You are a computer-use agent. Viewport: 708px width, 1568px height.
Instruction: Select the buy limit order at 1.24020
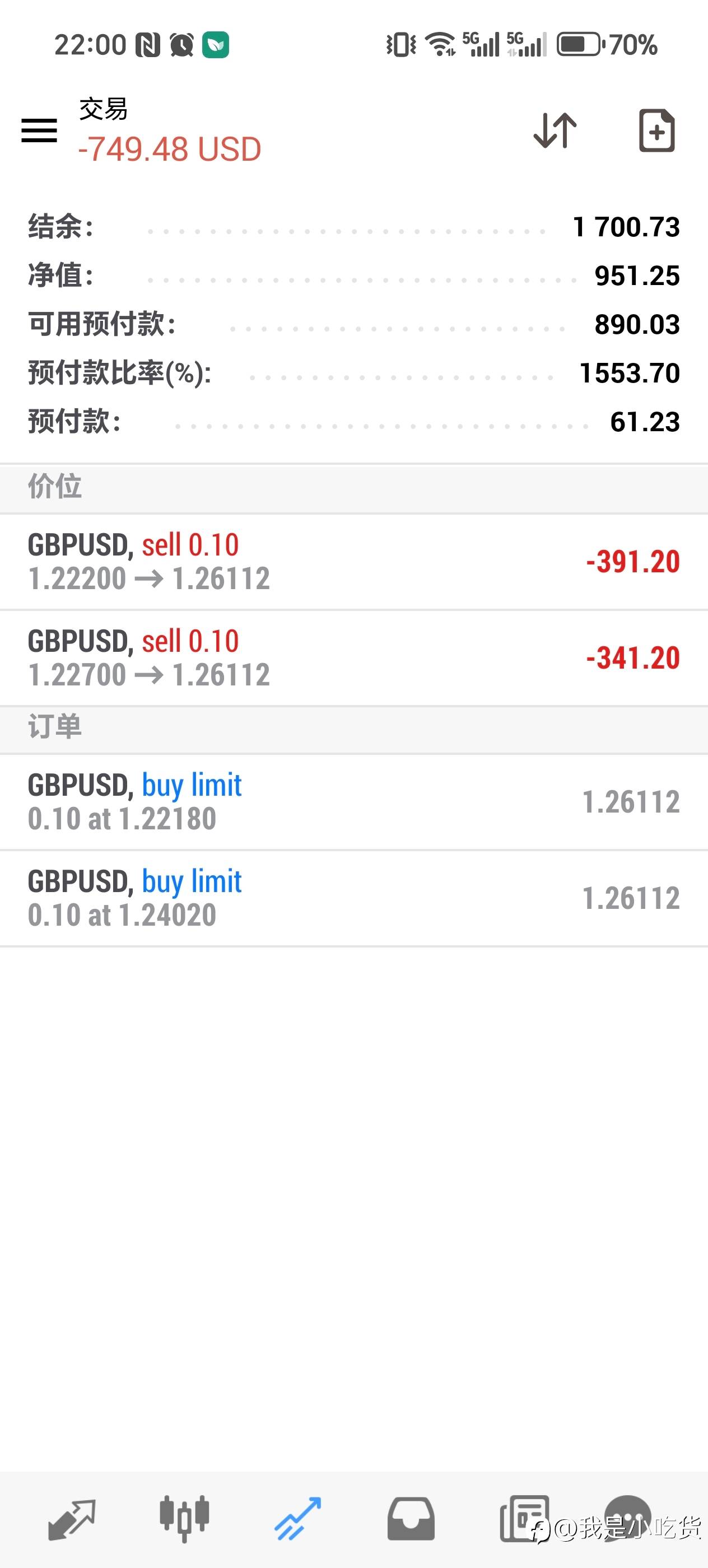pyautogui.click(x=353, y=898)
